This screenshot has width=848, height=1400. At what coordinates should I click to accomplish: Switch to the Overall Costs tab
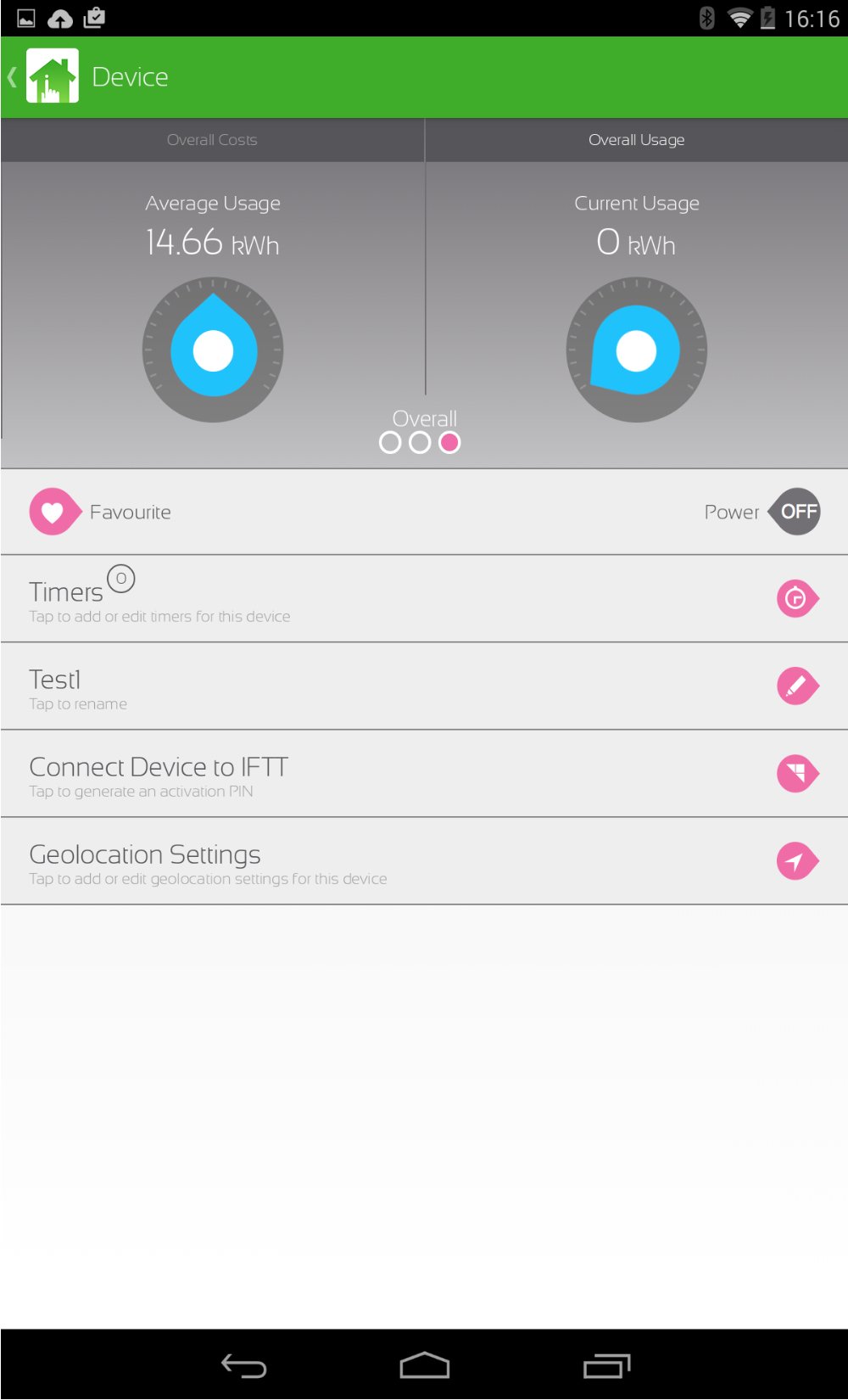tap(212, 140)
